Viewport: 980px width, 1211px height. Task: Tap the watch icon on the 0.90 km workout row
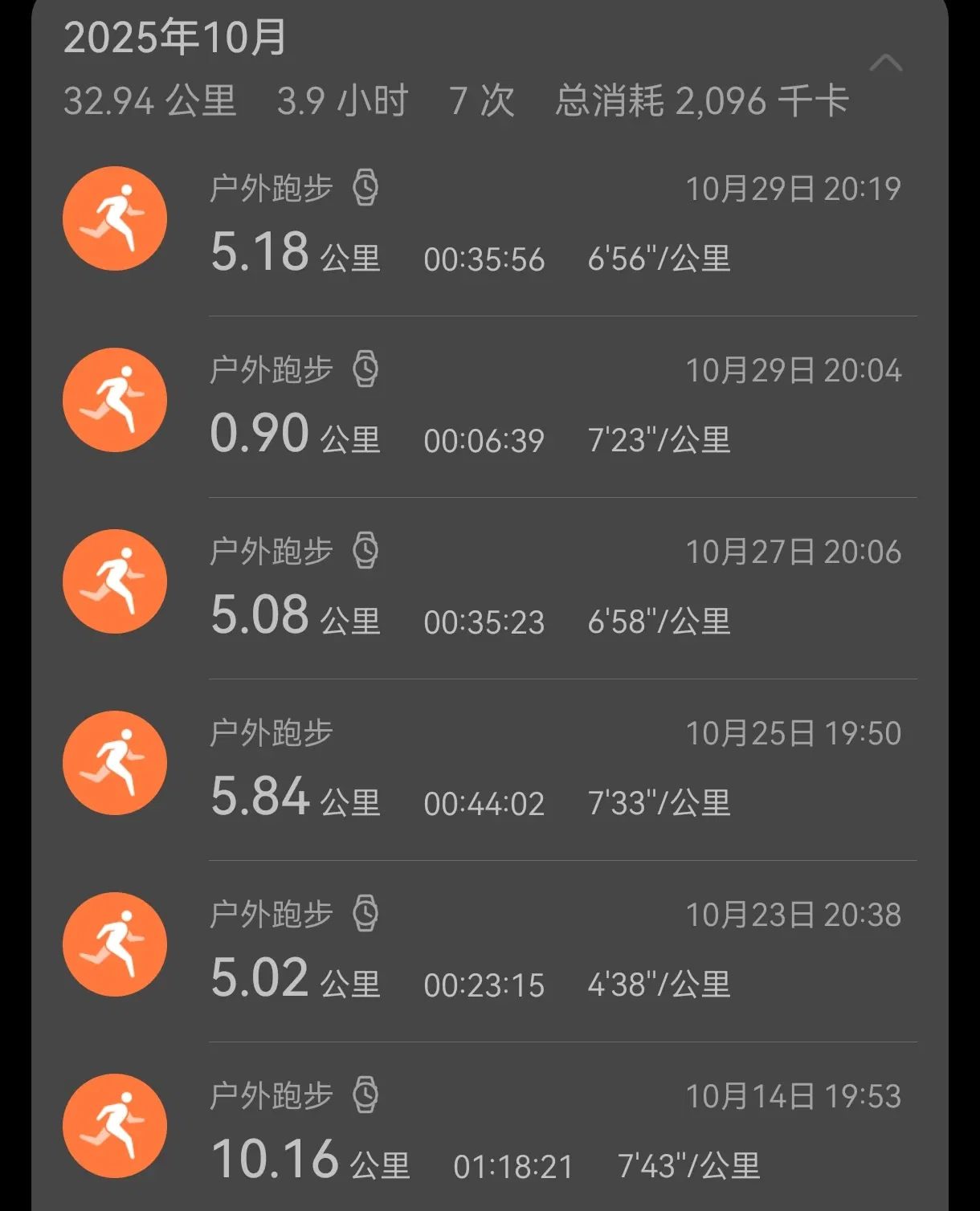click(x=365, y=369)
